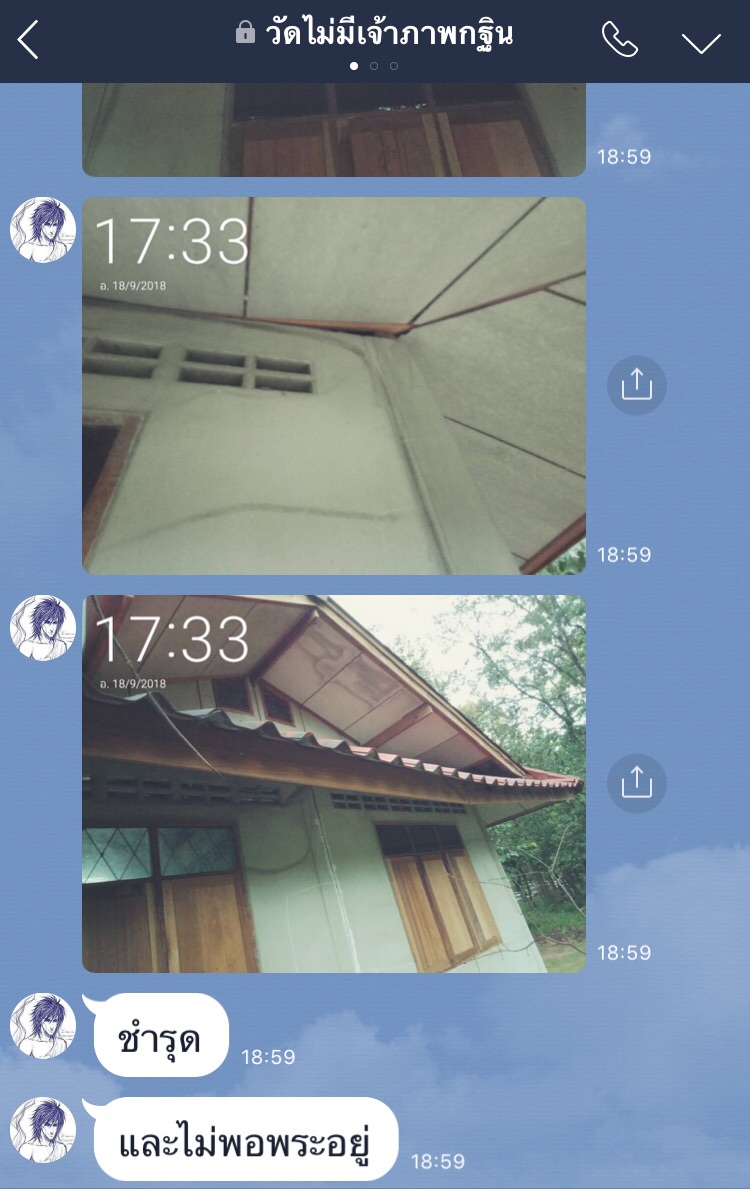
Task: Open the photo of the house with red roof
Action: [333, 783]
